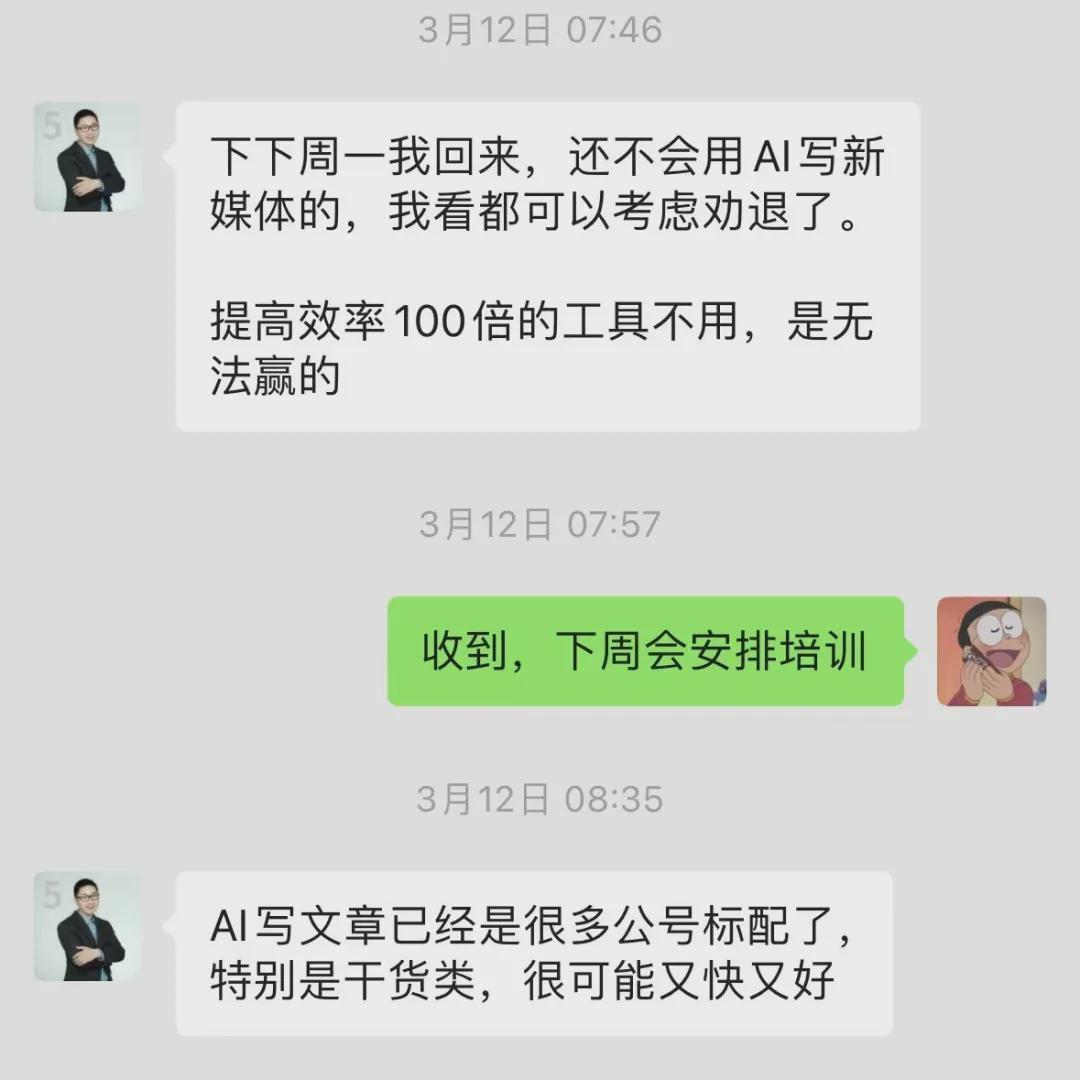Open sender's avatar beside the 下下周一我回来 message

pyautogui.click(x=88, y=157)
